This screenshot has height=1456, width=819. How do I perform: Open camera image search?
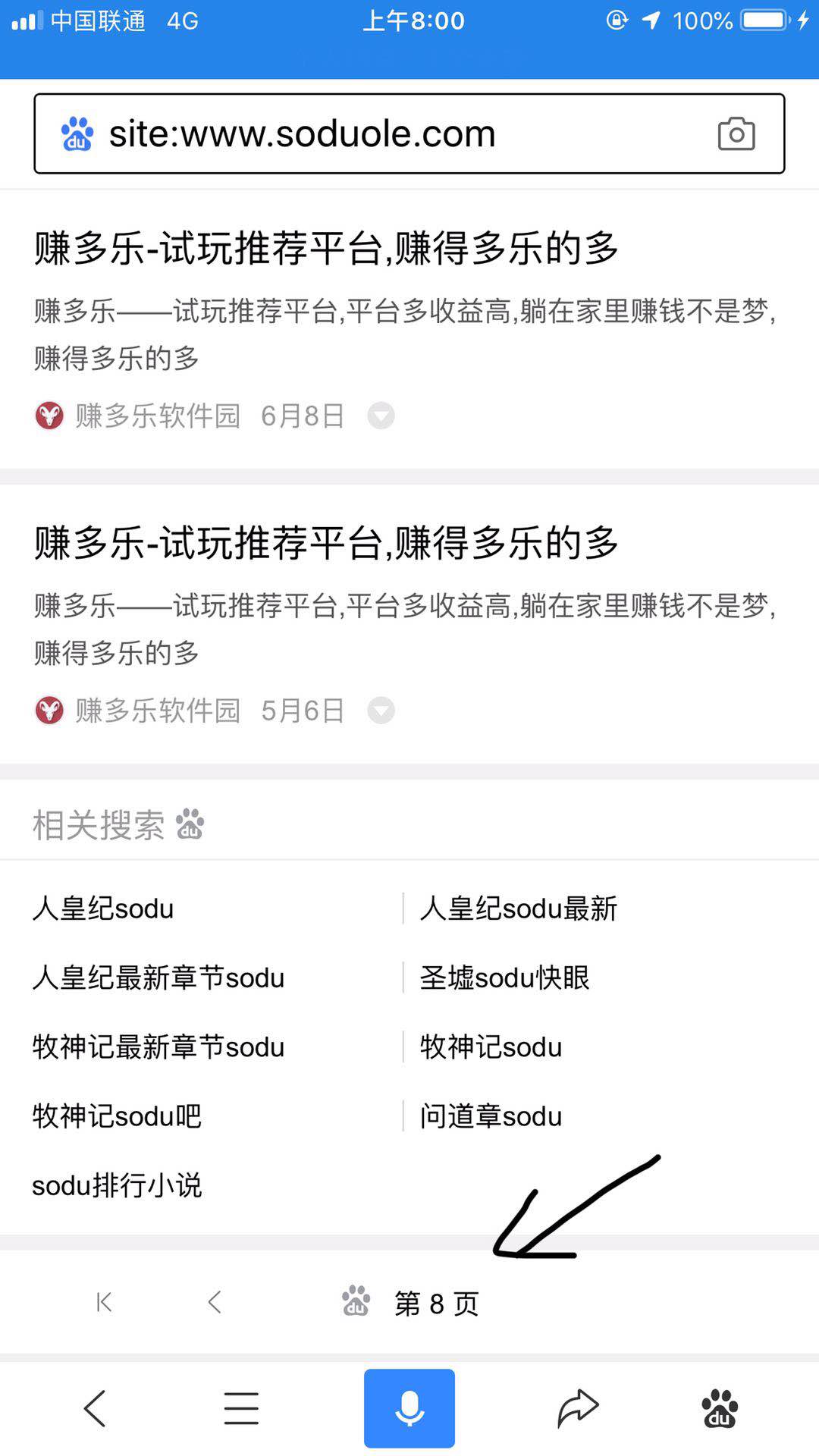736,134
